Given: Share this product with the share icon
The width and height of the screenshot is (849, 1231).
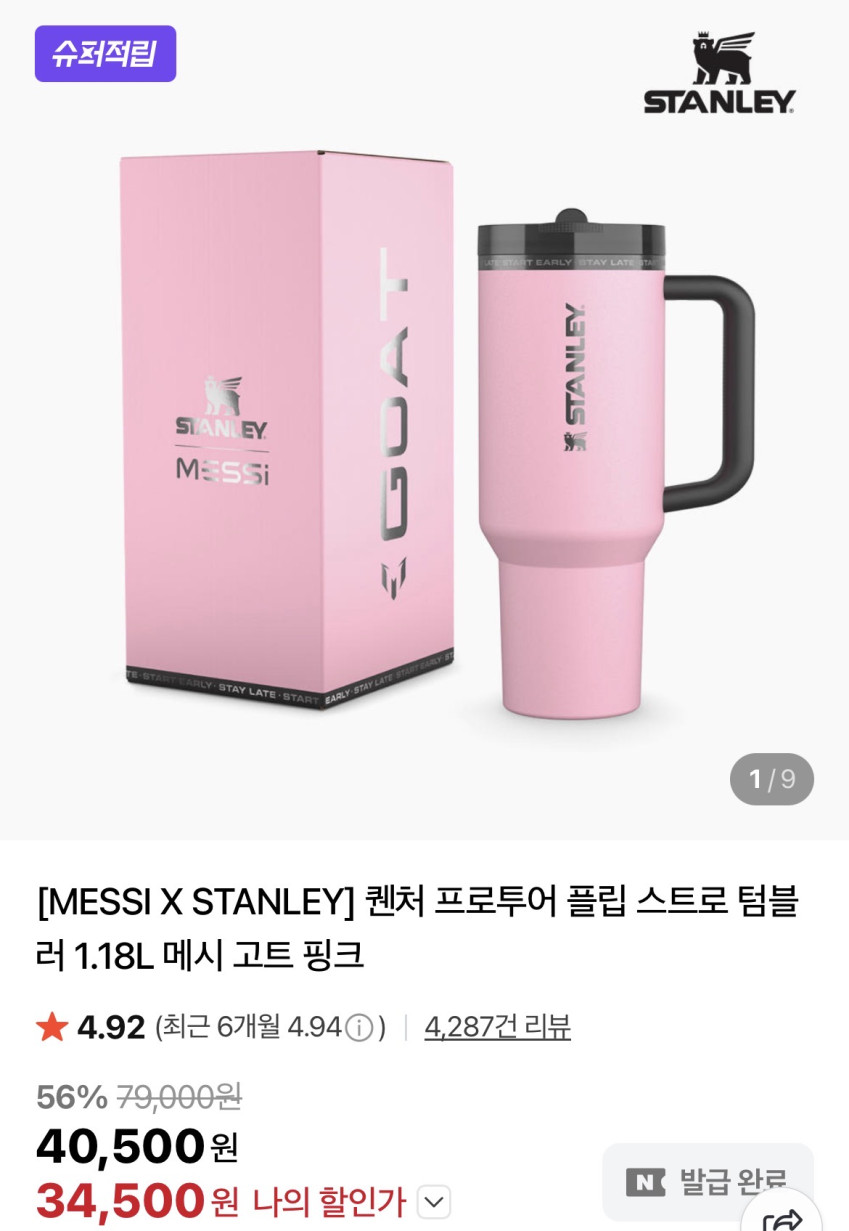Looking at the screenshot, I should point(782,1218).
